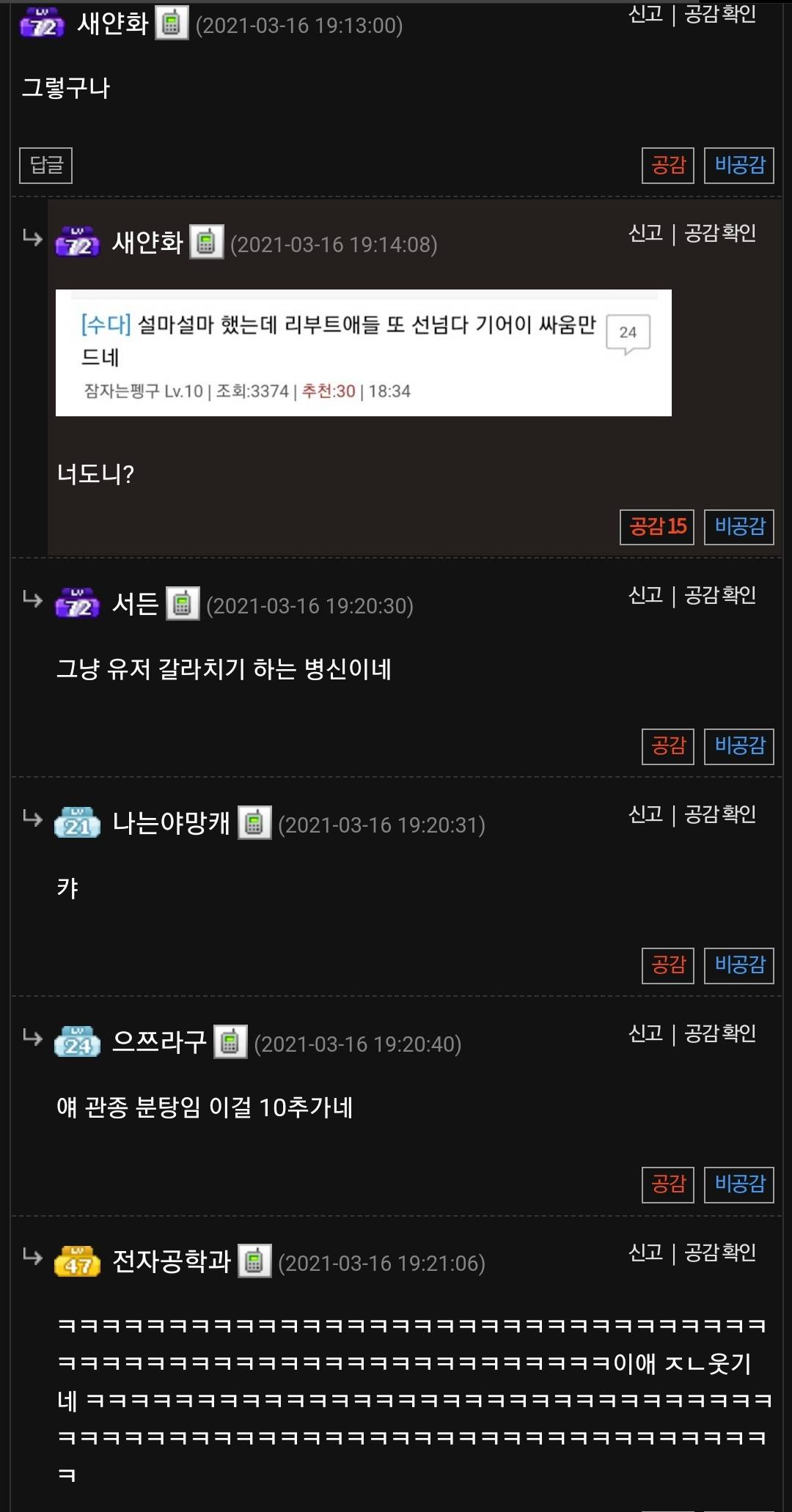Tap 공감 on 서든's comment
The width and height of the screenshot is (792, 1512).
667,746
